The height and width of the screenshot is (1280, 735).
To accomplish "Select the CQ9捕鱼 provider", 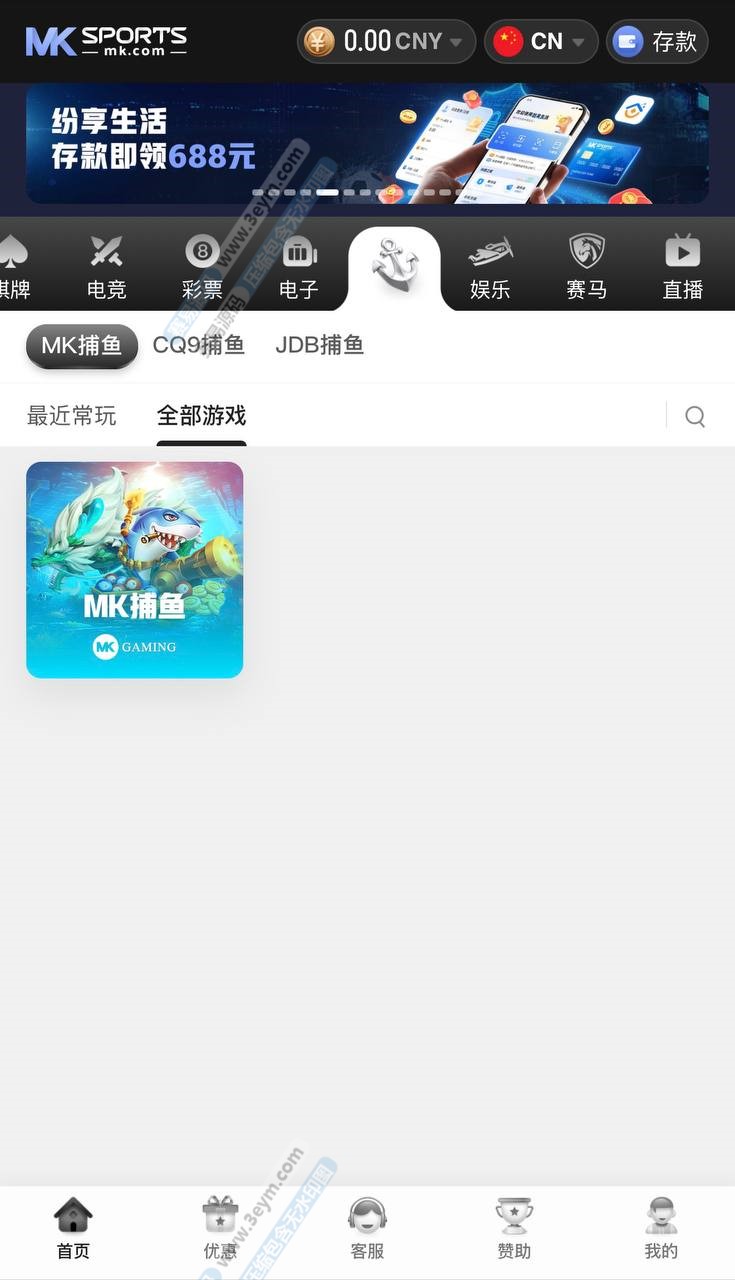I will click(x=198, y=346).
